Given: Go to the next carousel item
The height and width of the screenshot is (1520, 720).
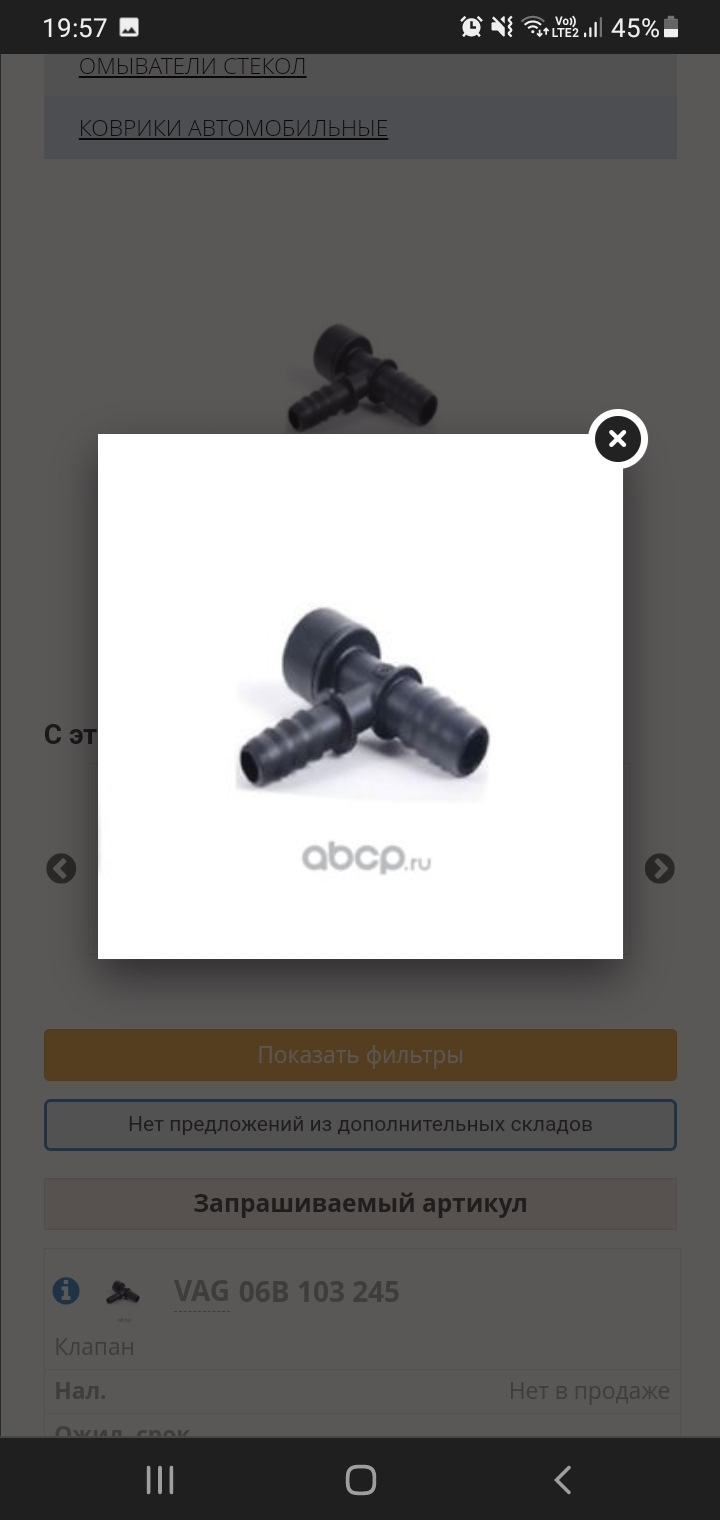Looking at the screenshot, I should 659,869.
